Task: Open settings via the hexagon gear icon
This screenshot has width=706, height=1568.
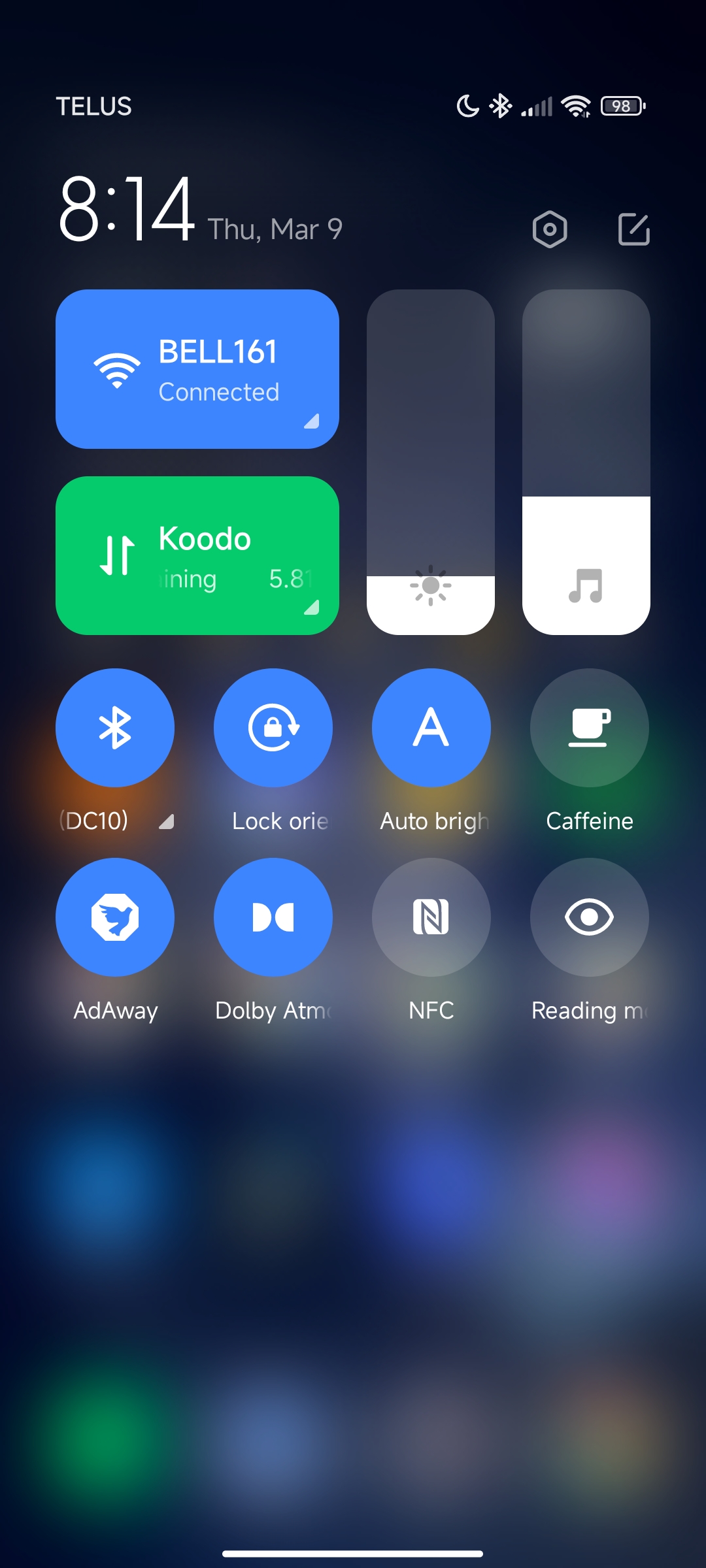Action: [x=550, y=229]
